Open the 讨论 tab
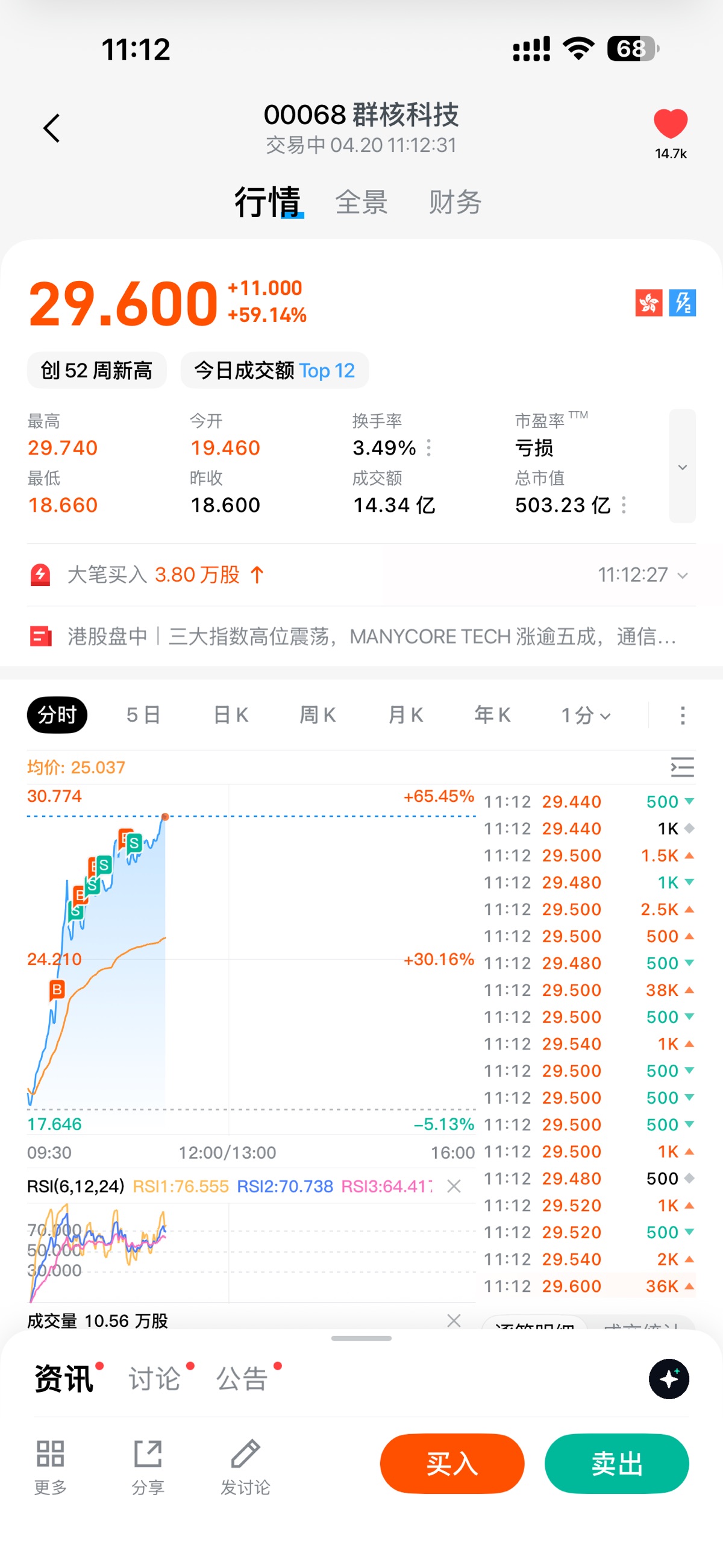This screenshot has height=1568, width=723. [155, 1379]
